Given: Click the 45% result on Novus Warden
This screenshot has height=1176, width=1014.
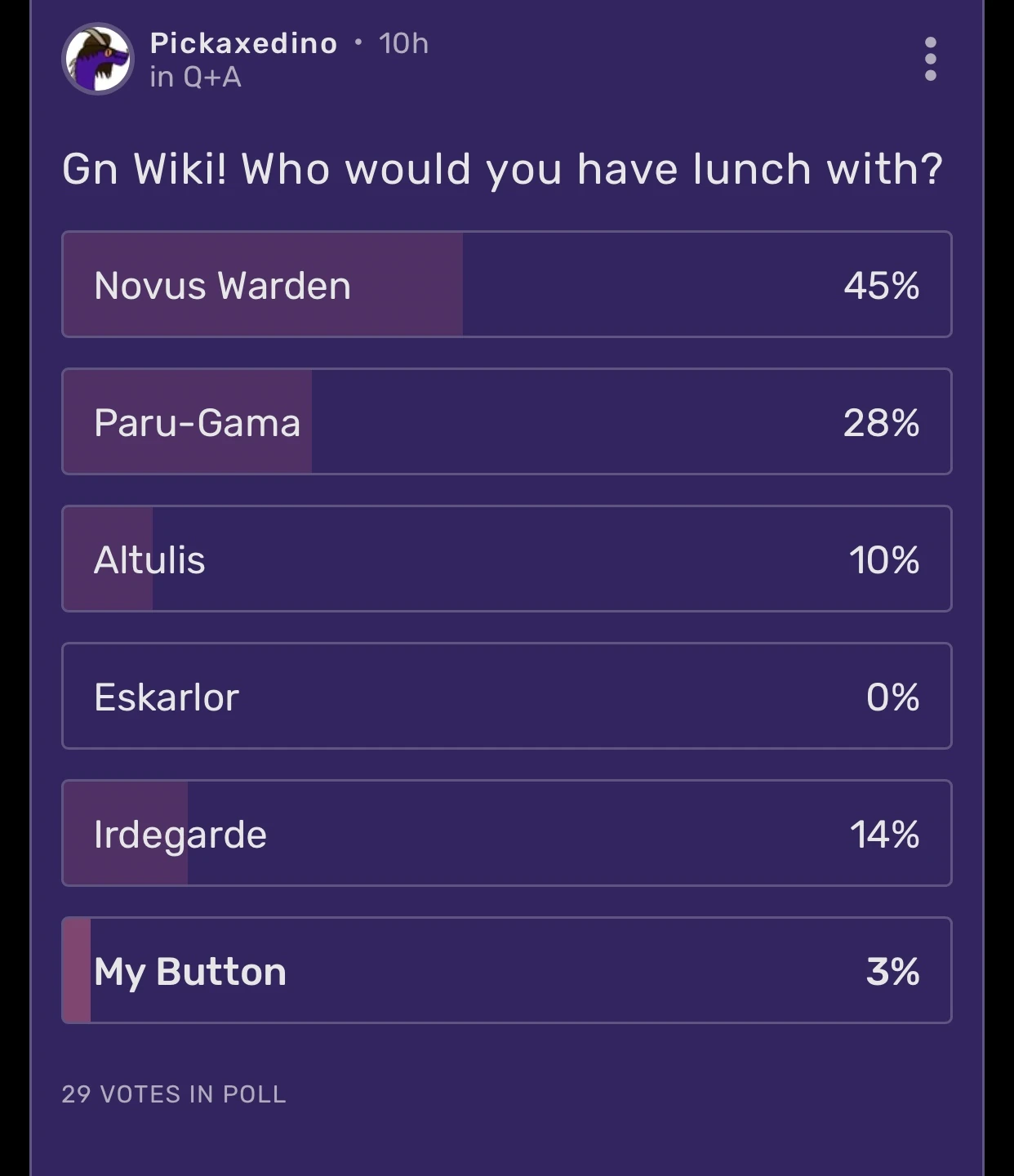Looking at the screenshot, I should pos(880,285).
